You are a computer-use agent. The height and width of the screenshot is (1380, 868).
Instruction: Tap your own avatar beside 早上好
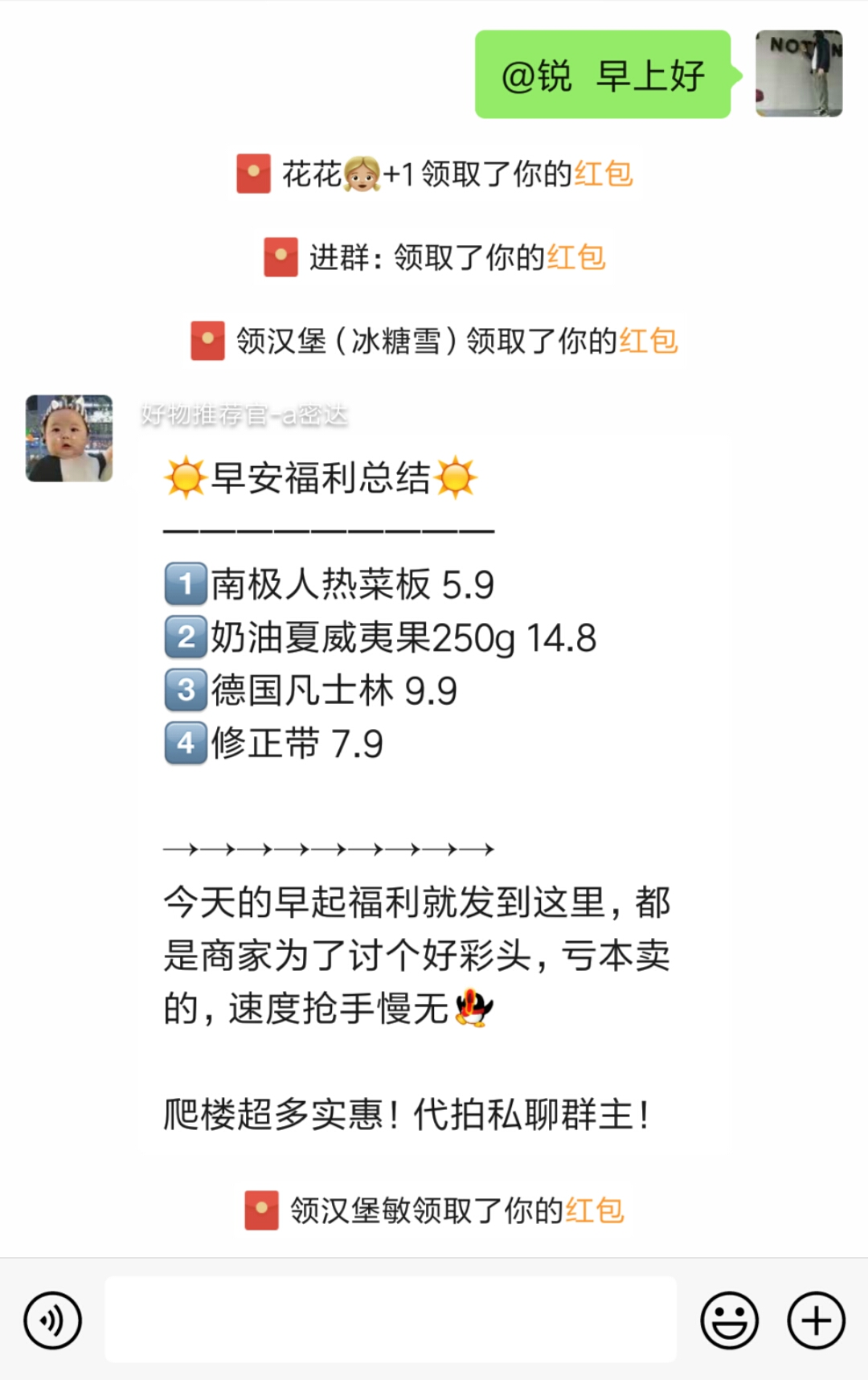799,74
